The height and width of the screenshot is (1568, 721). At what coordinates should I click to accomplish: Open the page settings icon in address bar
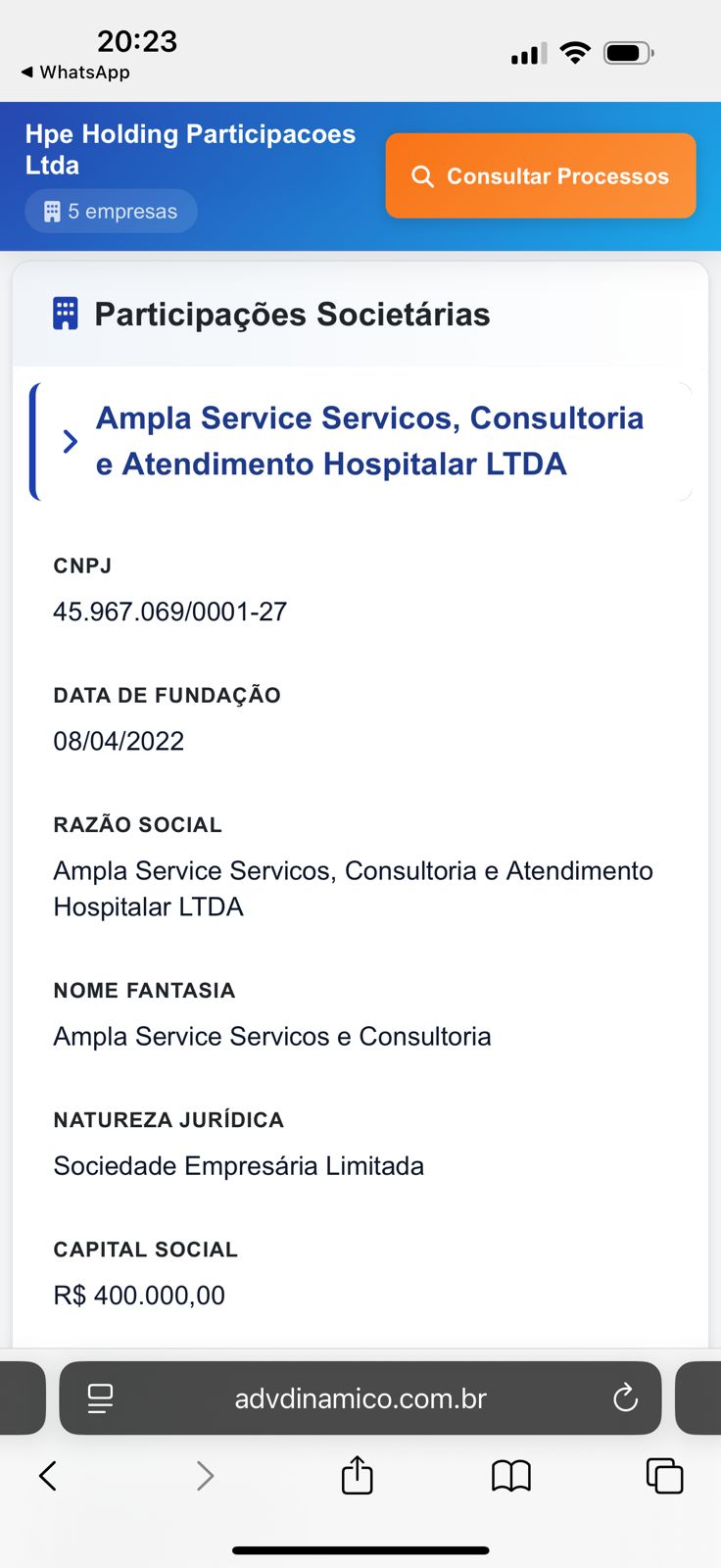[x=100, y=1398]
